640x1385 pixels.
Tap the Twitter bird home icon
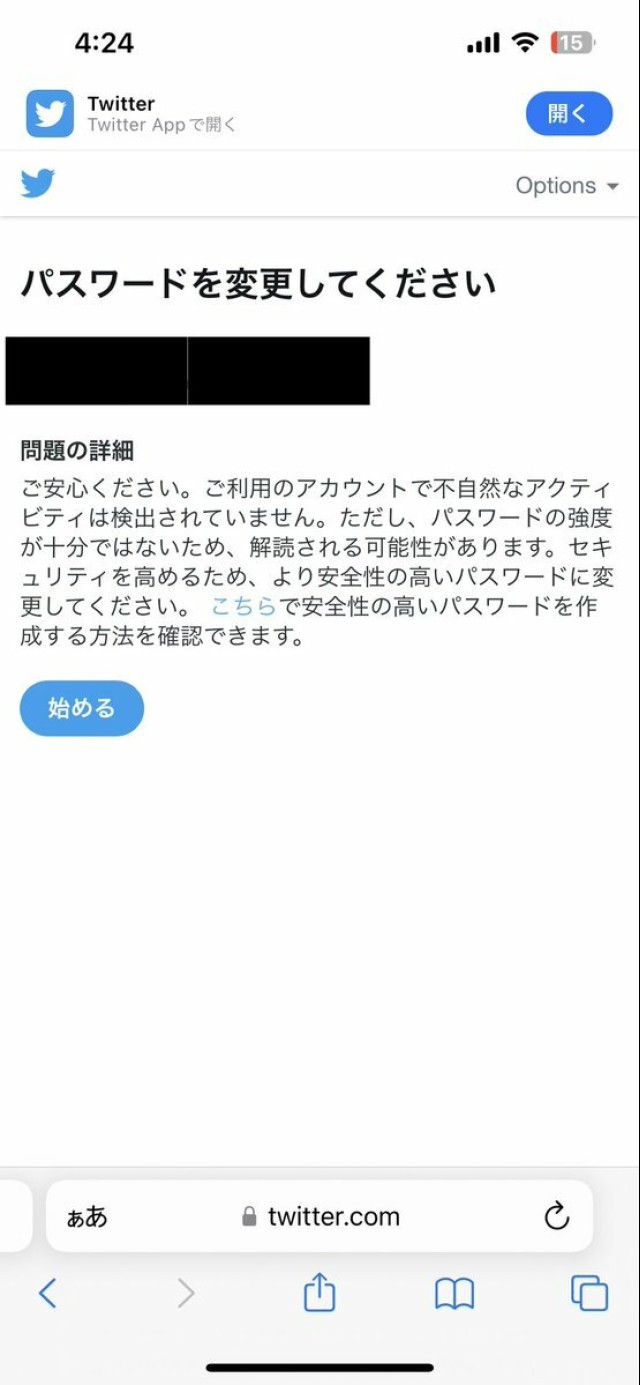point(38,184)
